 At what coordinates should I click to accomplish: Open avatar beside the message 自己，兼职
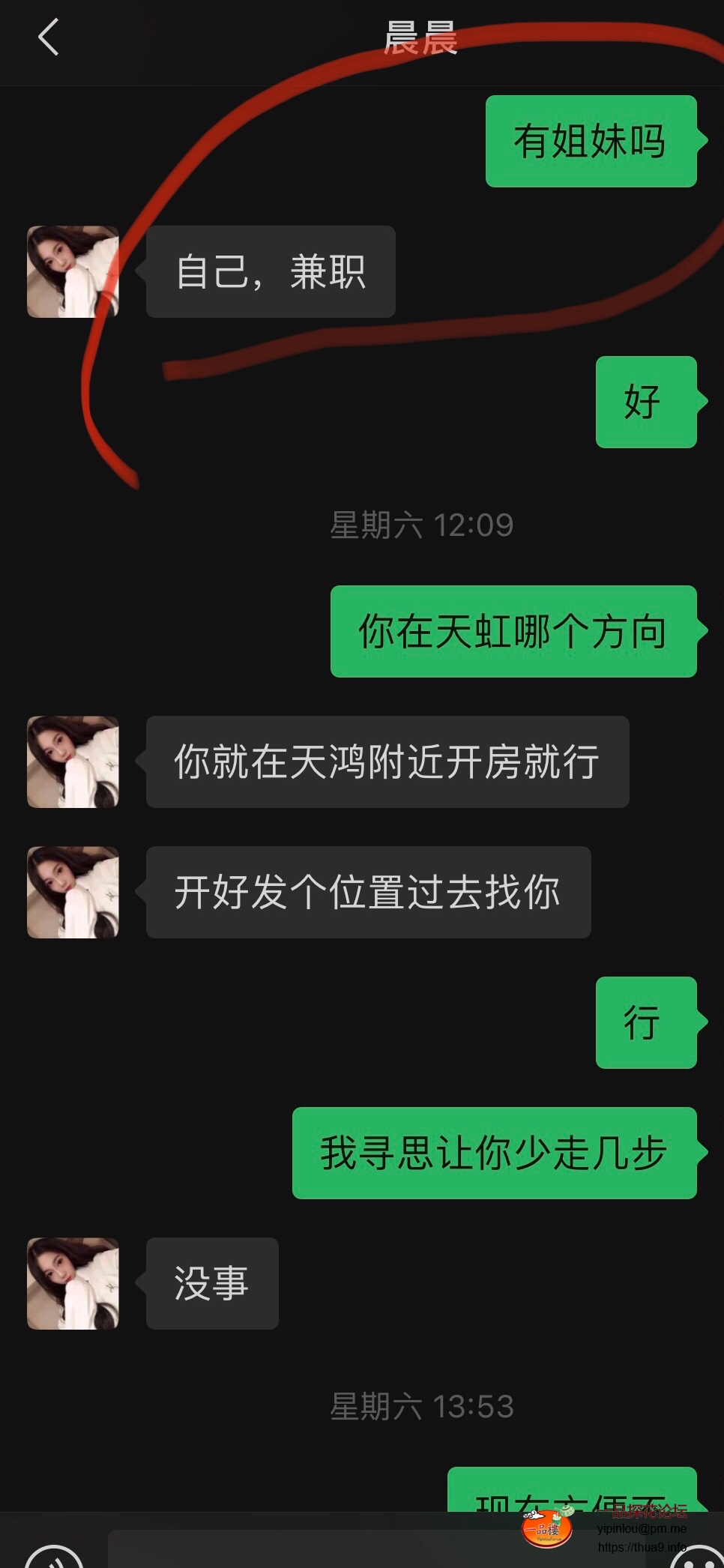[73, 271]
